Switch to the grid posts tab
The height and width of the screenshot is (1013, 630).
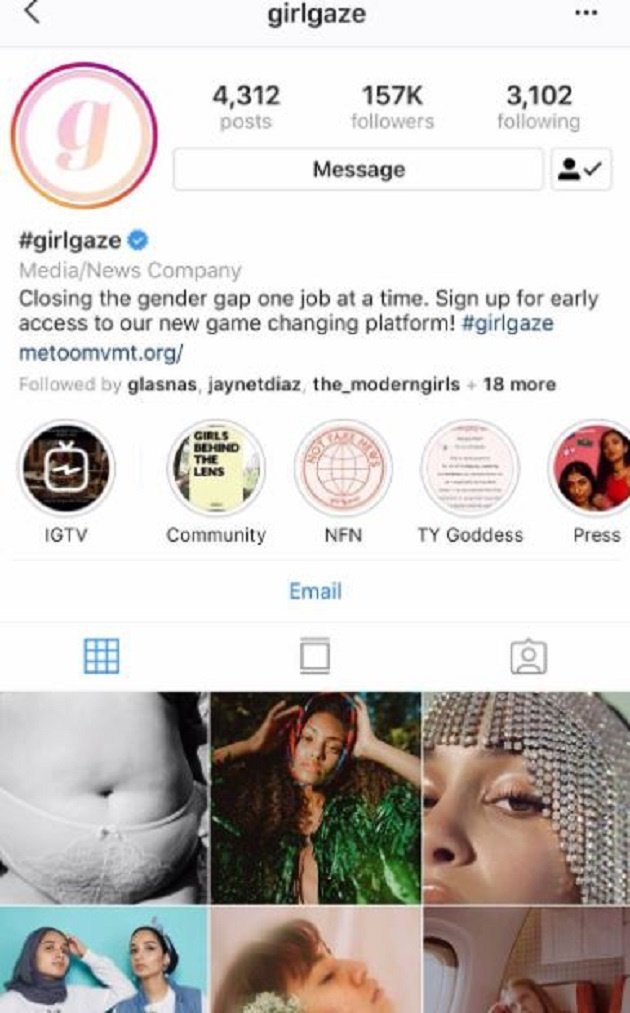pos(102,656)
